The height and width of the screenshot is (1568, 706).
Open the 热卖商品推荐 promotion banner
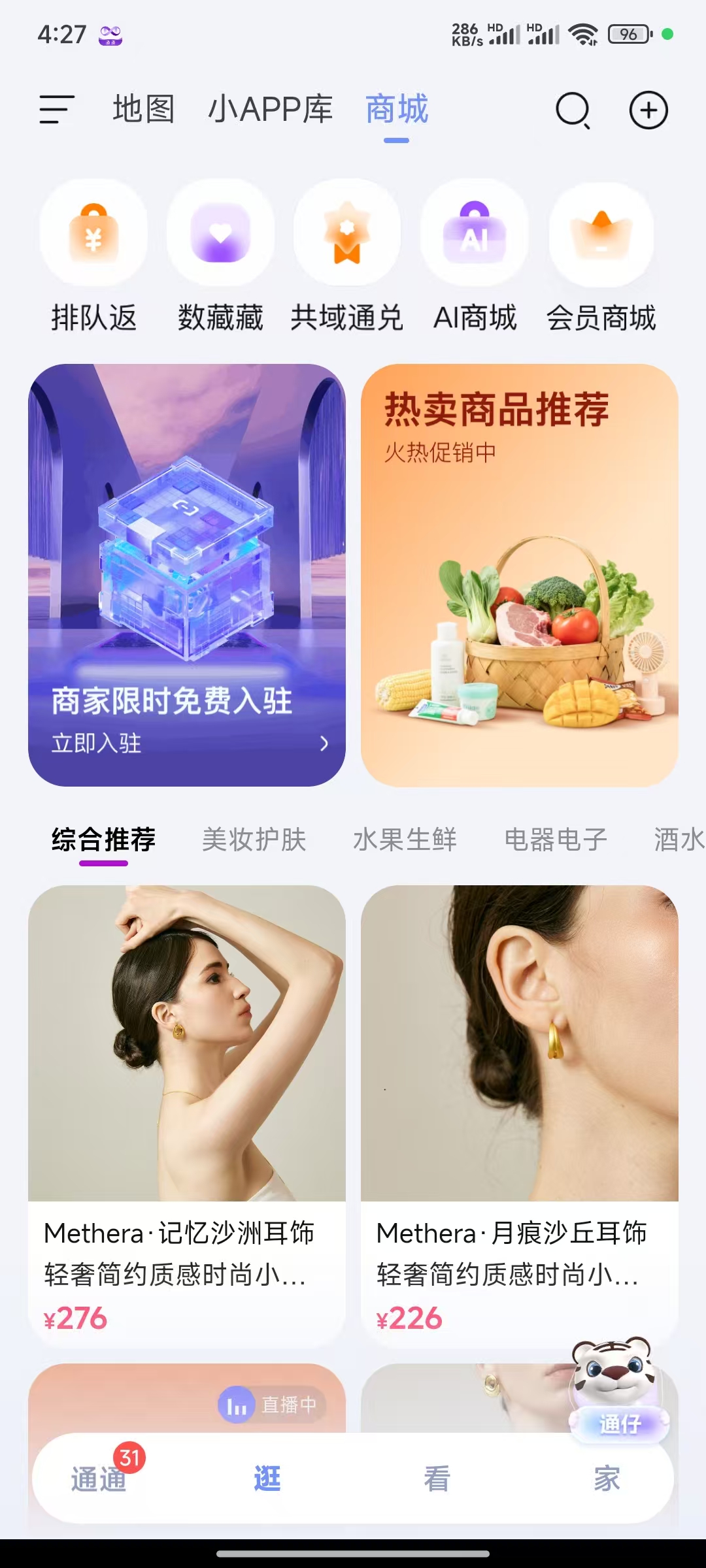(x=516, y=575)
